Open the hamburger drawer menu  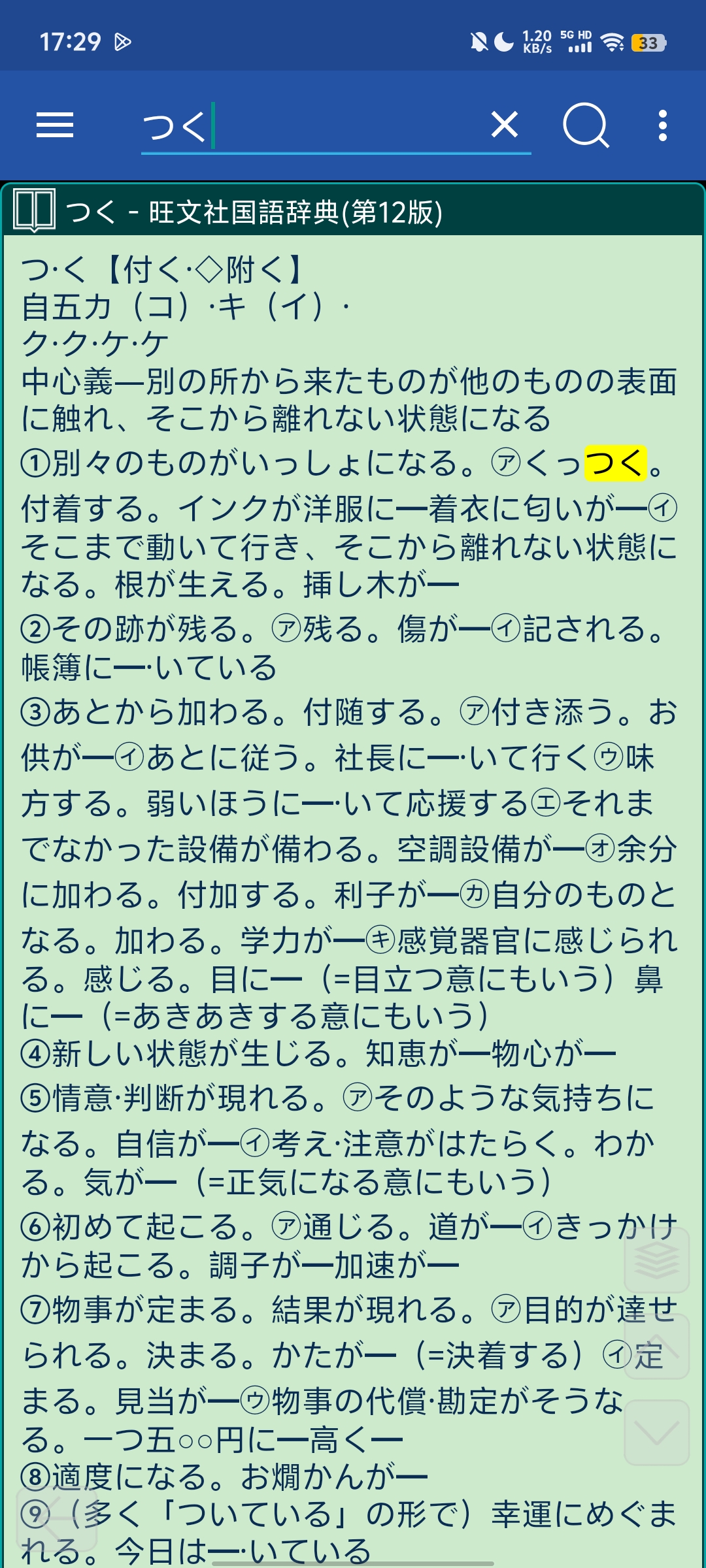click(x=55, y=125)
